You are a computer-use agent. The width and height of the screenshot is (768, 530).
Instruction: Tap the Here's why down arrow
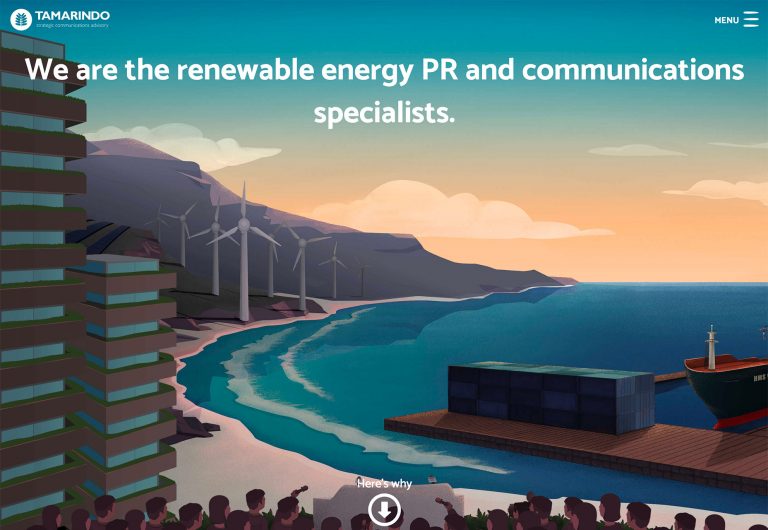click(x=384, y=511)
